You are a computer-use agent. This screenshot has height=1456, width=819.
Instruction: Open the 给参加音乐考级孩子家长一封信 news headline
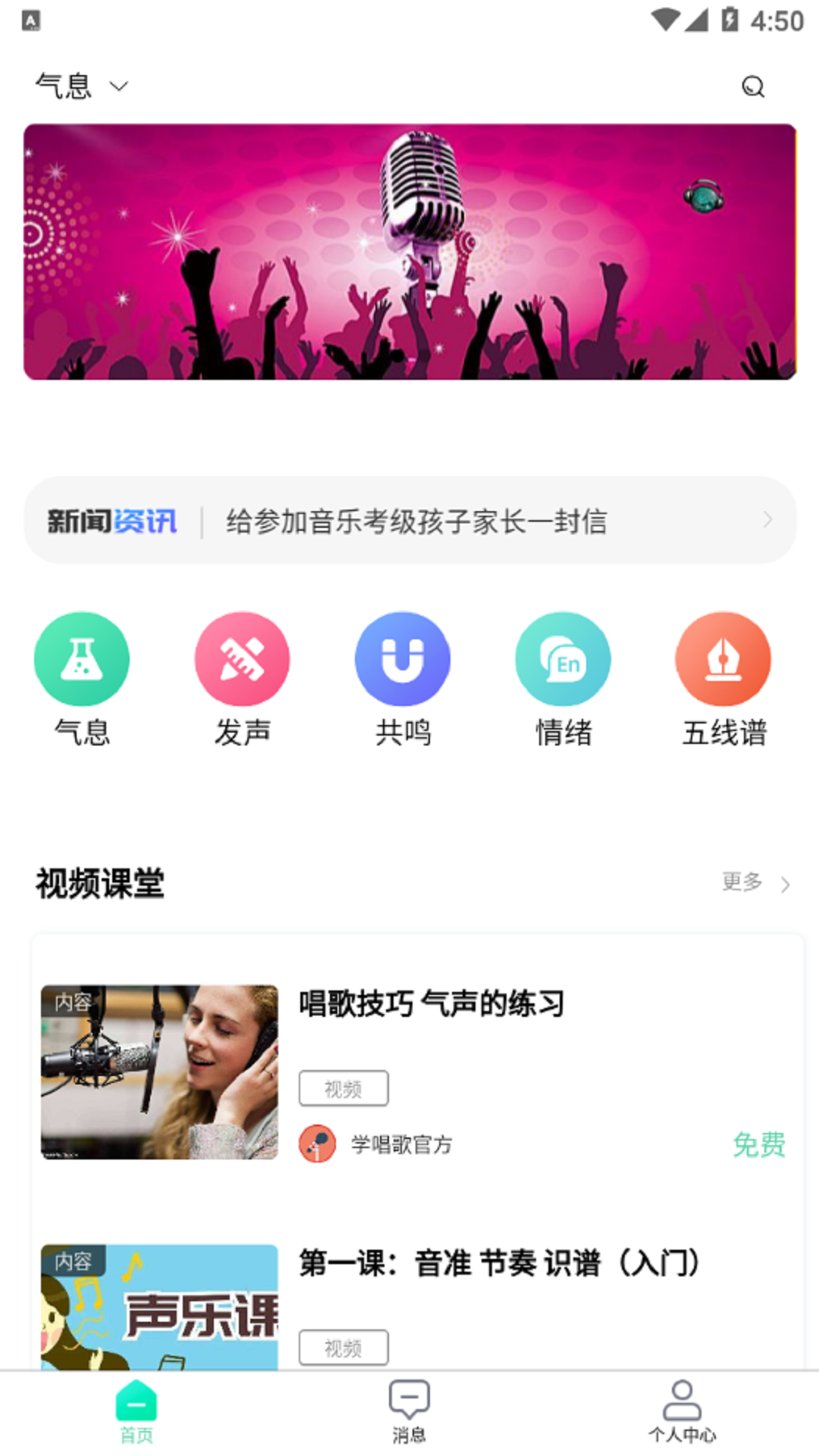click(416, 521)
